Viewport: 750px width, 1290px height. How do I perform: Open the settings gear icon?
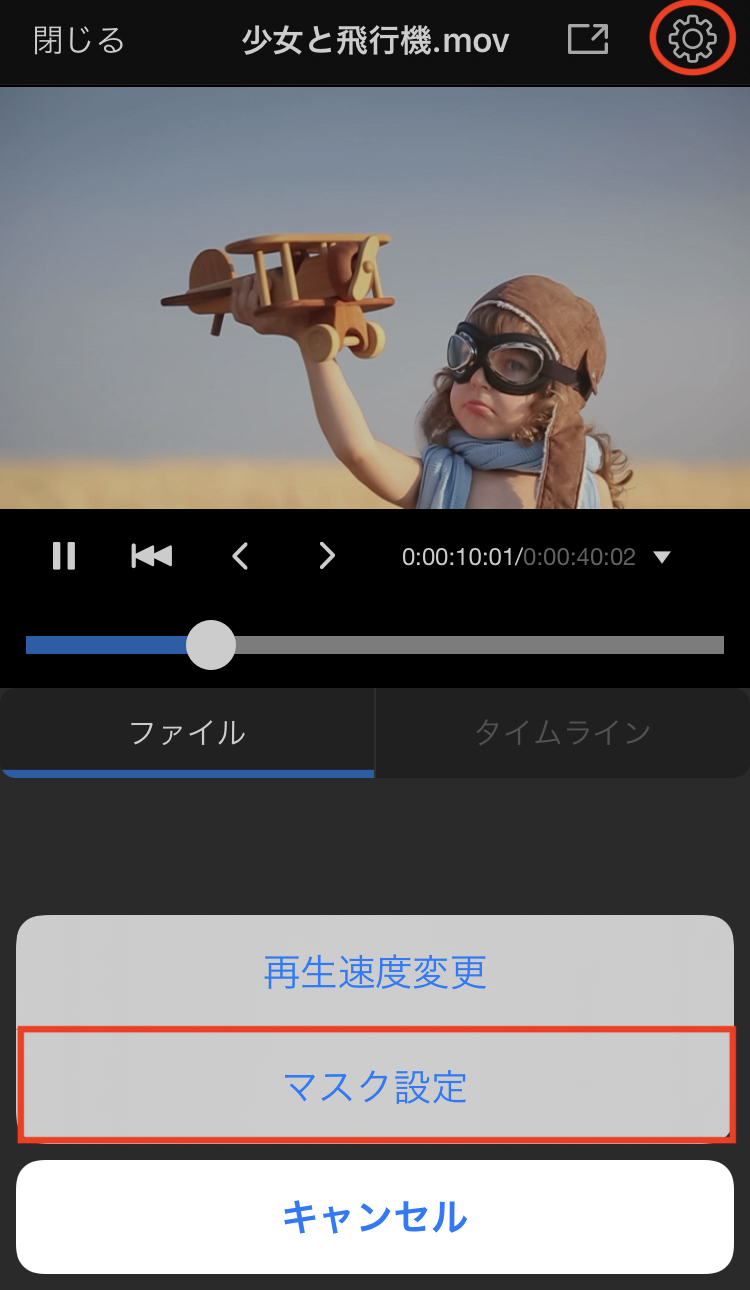(692, 40)
